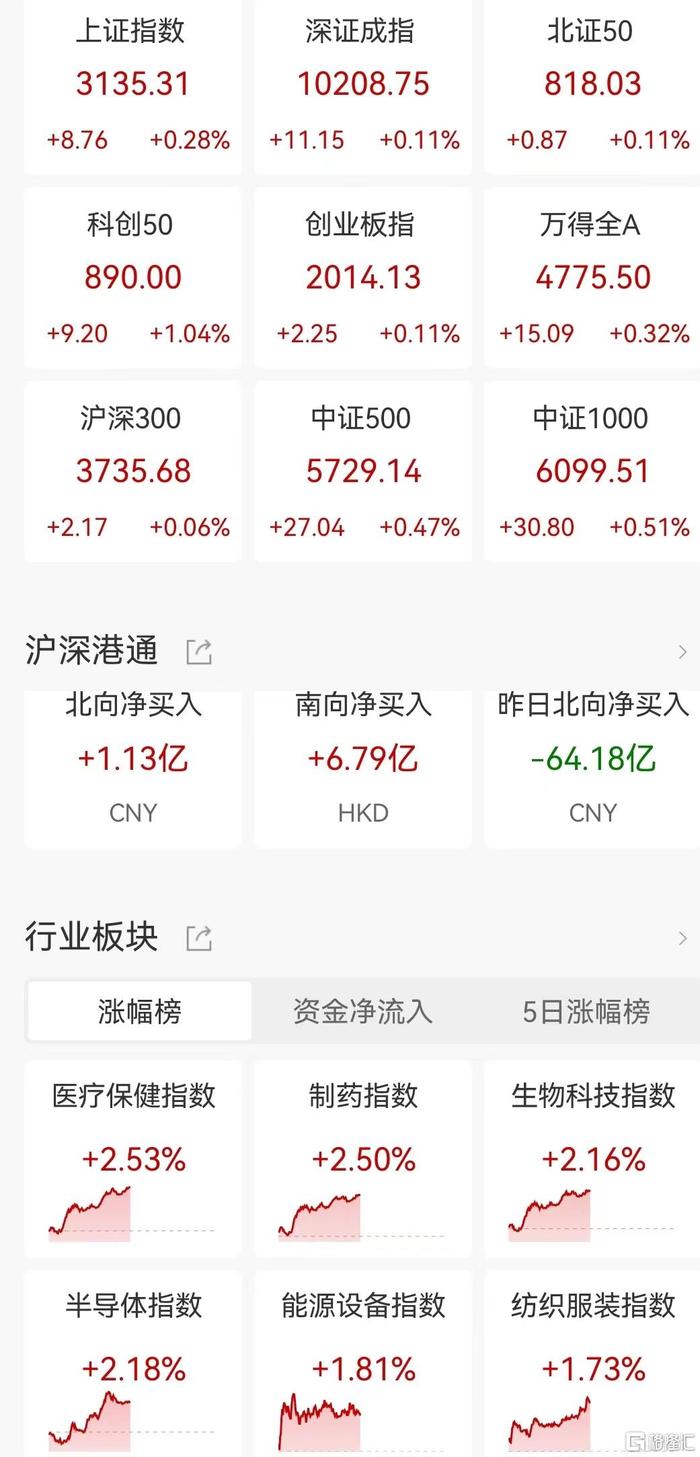Viewport: 700px width, 1457px height.
Task: Share the 行业板块 section
Action: click(x=199, y=938)
